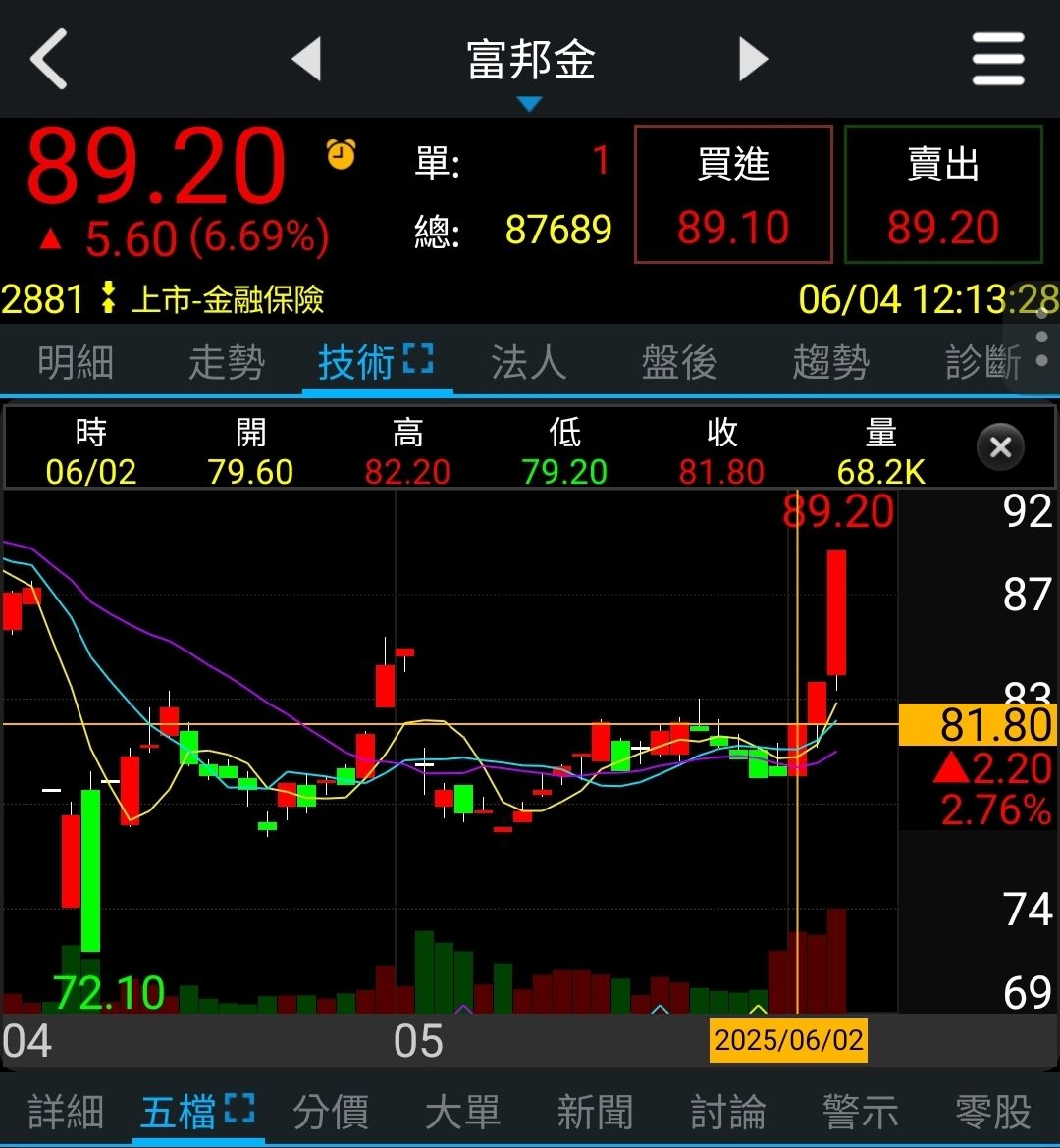The width and height of the screenshot is (1060, 1148).
Task: Tap the 買進 buy button
Action: [733, 194]
